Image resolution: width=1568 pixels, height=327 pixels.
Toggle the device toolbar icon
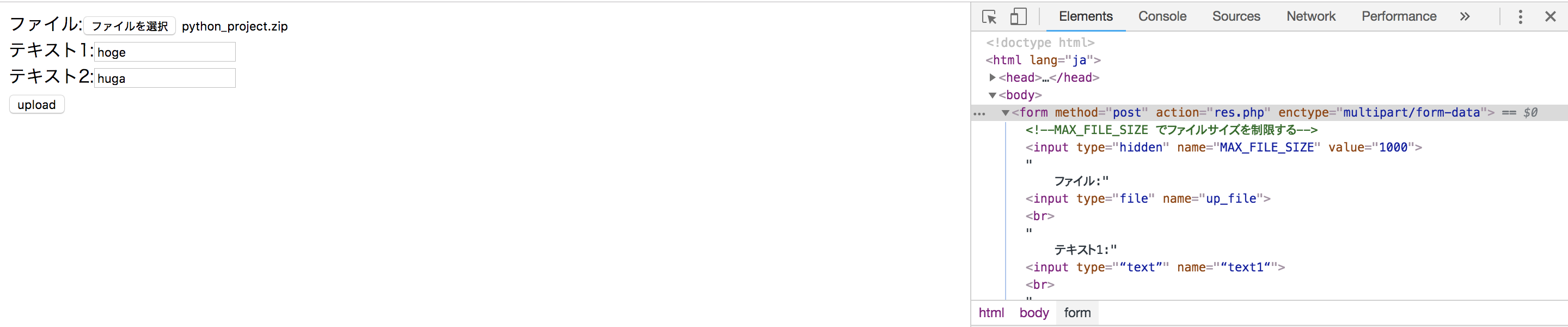[1018, 16]
